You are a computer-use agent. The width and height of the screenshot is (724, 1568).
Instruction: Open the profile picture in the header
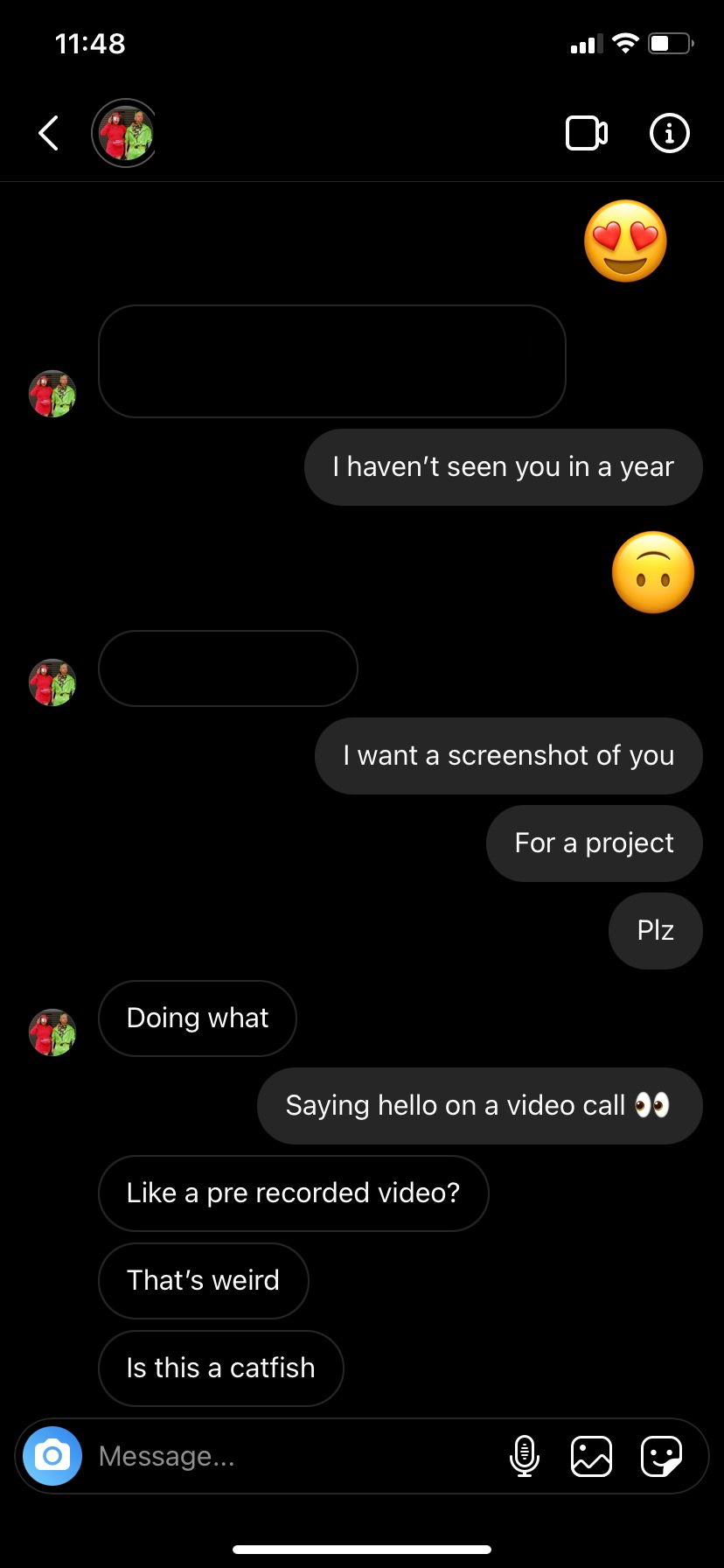(125, 134)
